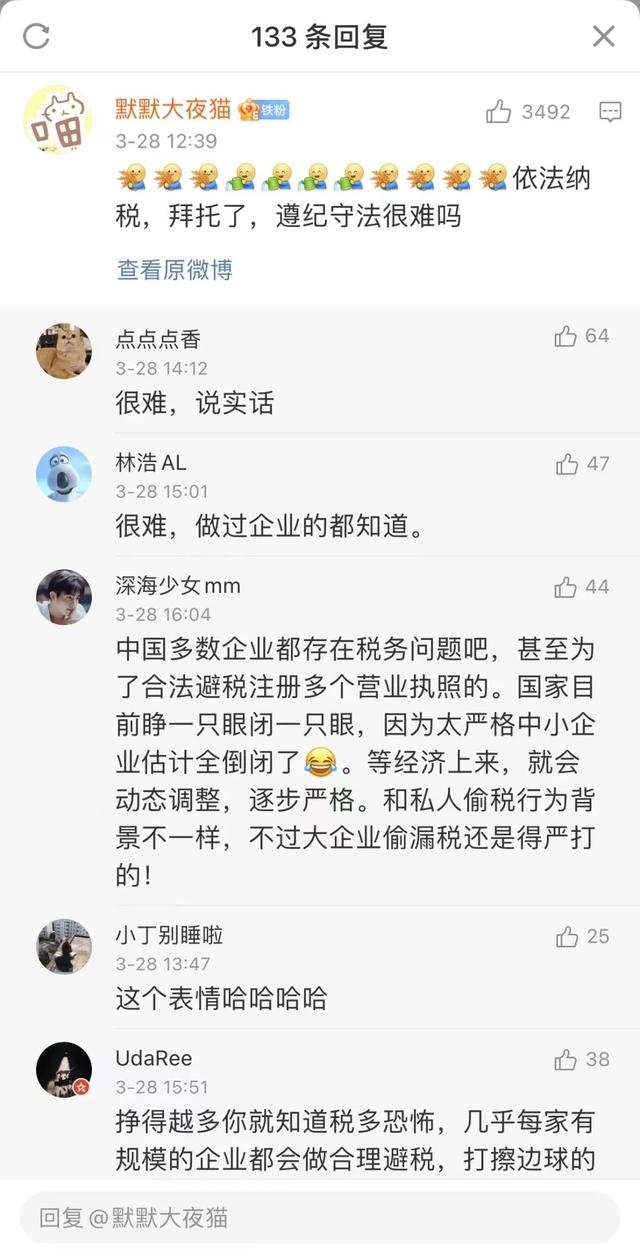Like 点点点香's reply

pyautogui.click(x=566, y=337)
